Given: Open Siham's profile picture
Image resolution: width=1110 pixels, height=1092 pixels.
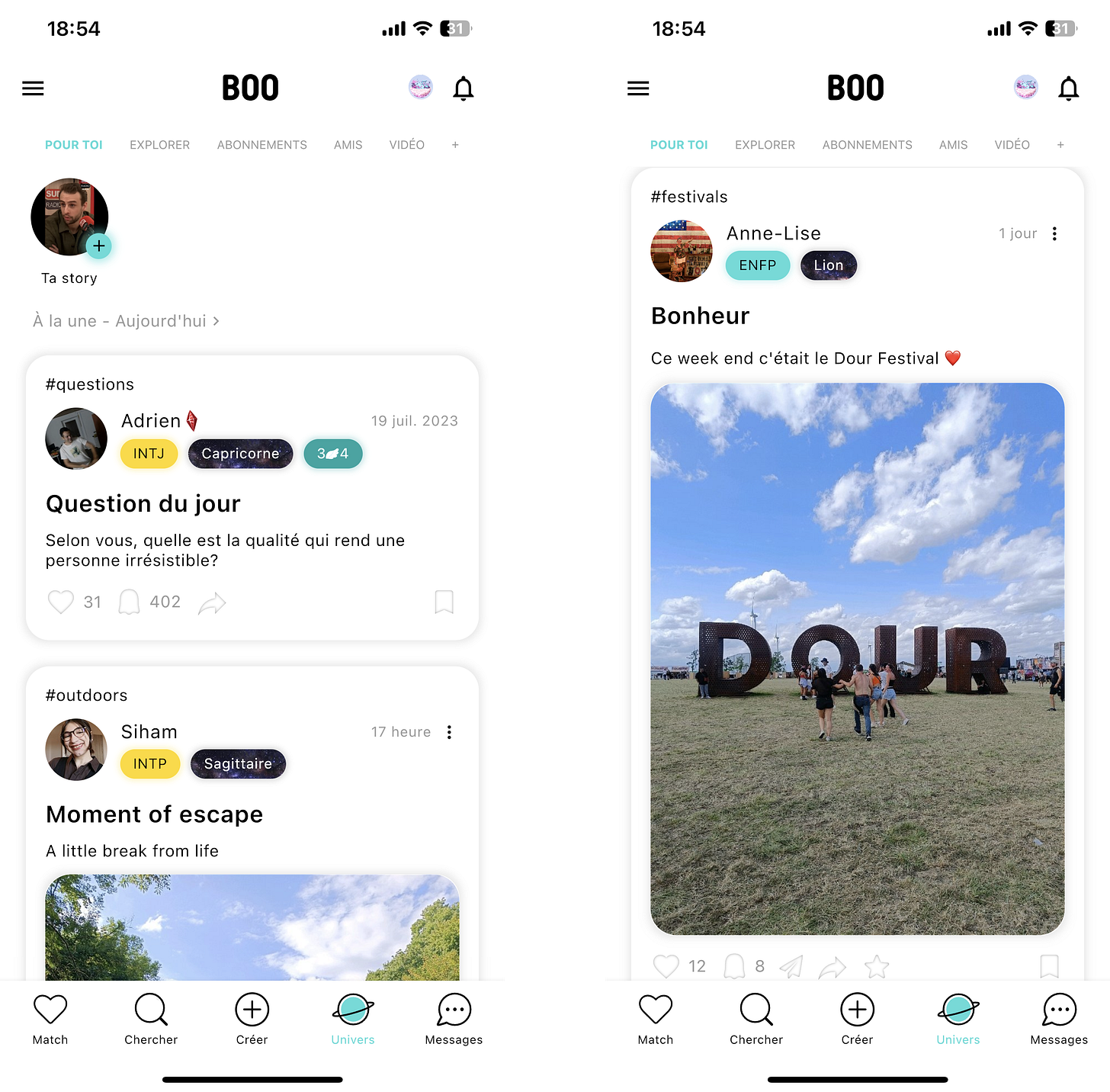Looking at the screenshot, I should (76, 750).
